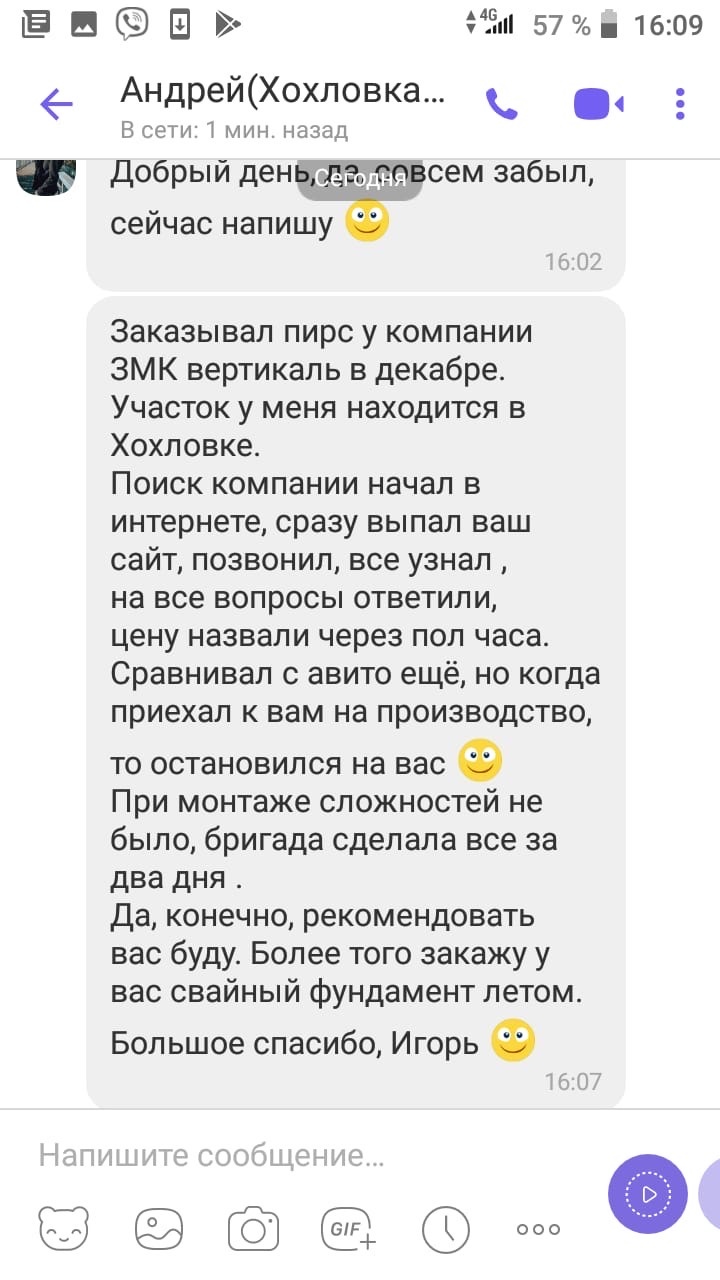Open the camera to take a photo
The height and width of the screenshot is (1280, 720).
click(x=253, y=1229)
